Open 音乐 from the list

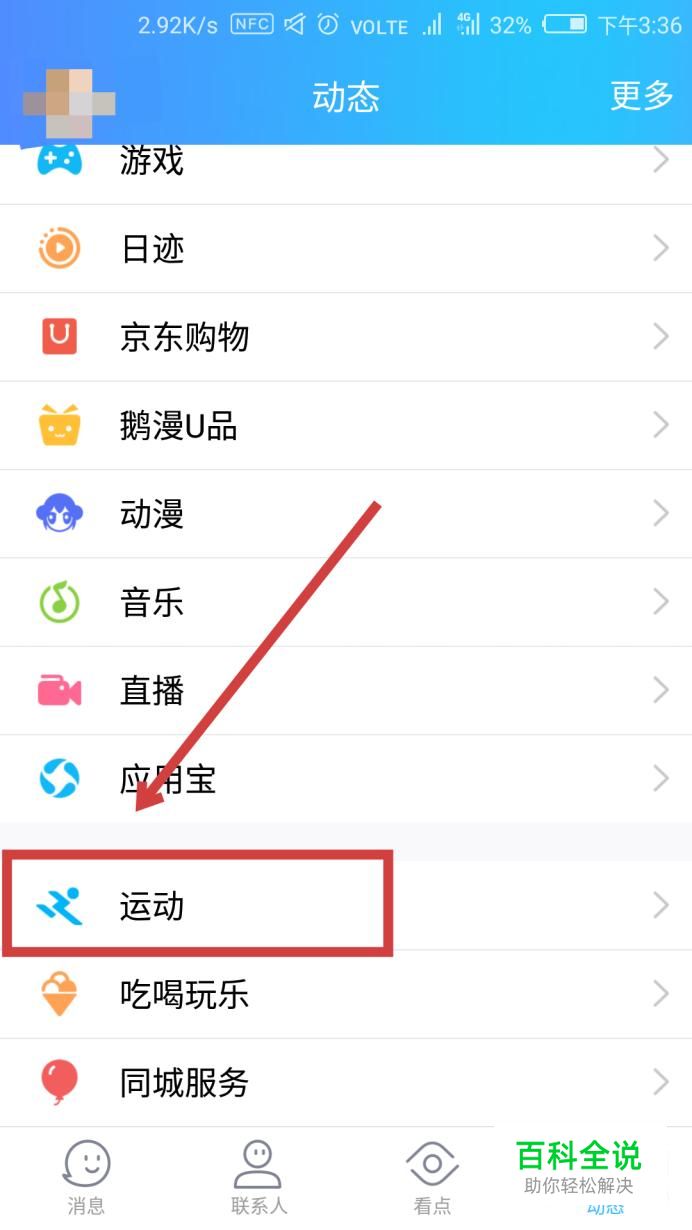[x=345, y=602]
